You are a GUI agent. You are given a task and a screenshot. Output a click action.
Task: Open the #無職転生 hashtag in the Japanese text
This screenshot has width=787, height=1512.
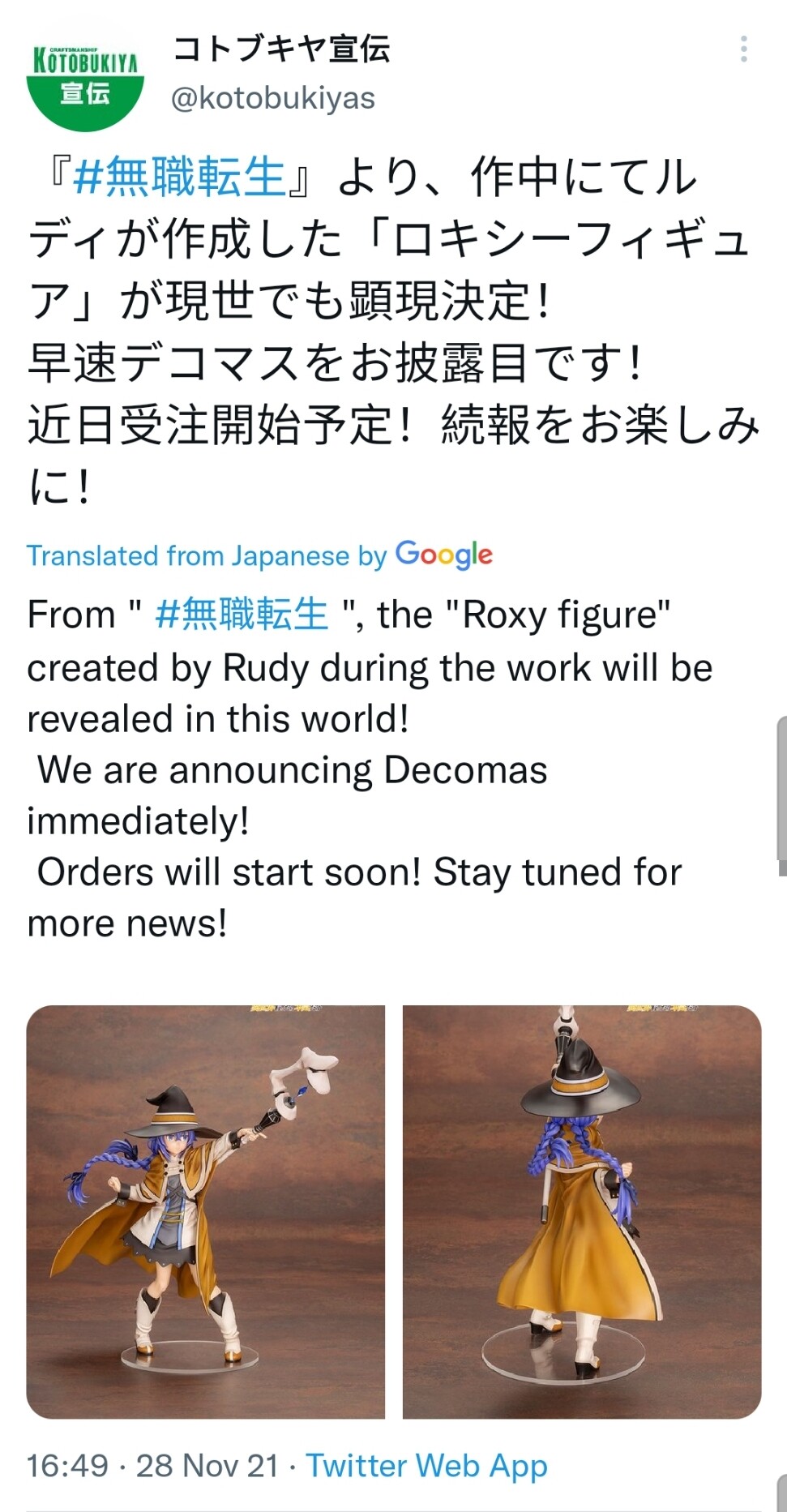click(x=179, y=177)
